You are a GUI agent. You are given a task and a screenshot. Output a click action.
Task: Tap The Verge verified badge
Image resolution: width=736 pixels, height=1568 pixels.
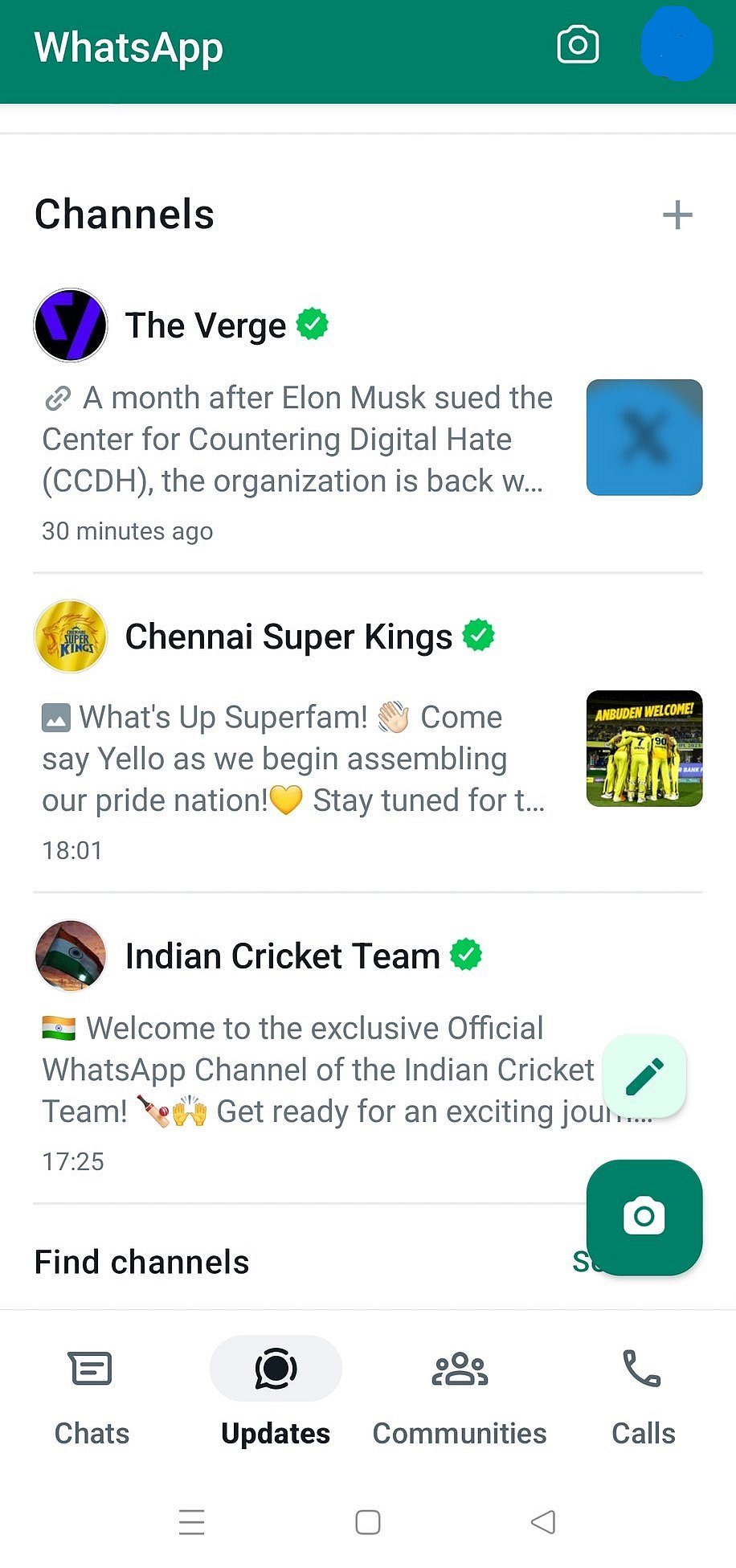coord(312,324)
